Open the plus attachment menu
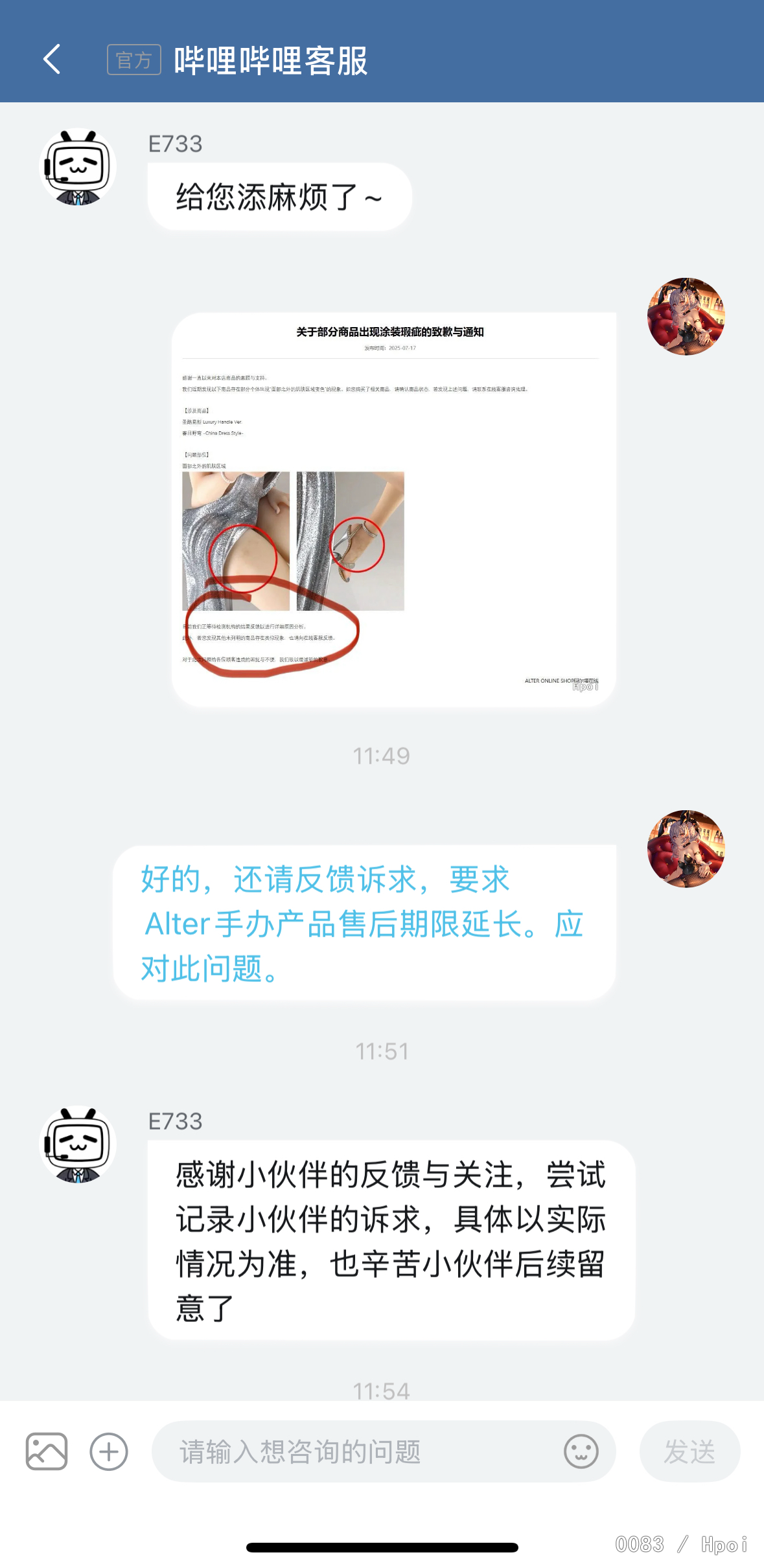 pos(109,1451)
